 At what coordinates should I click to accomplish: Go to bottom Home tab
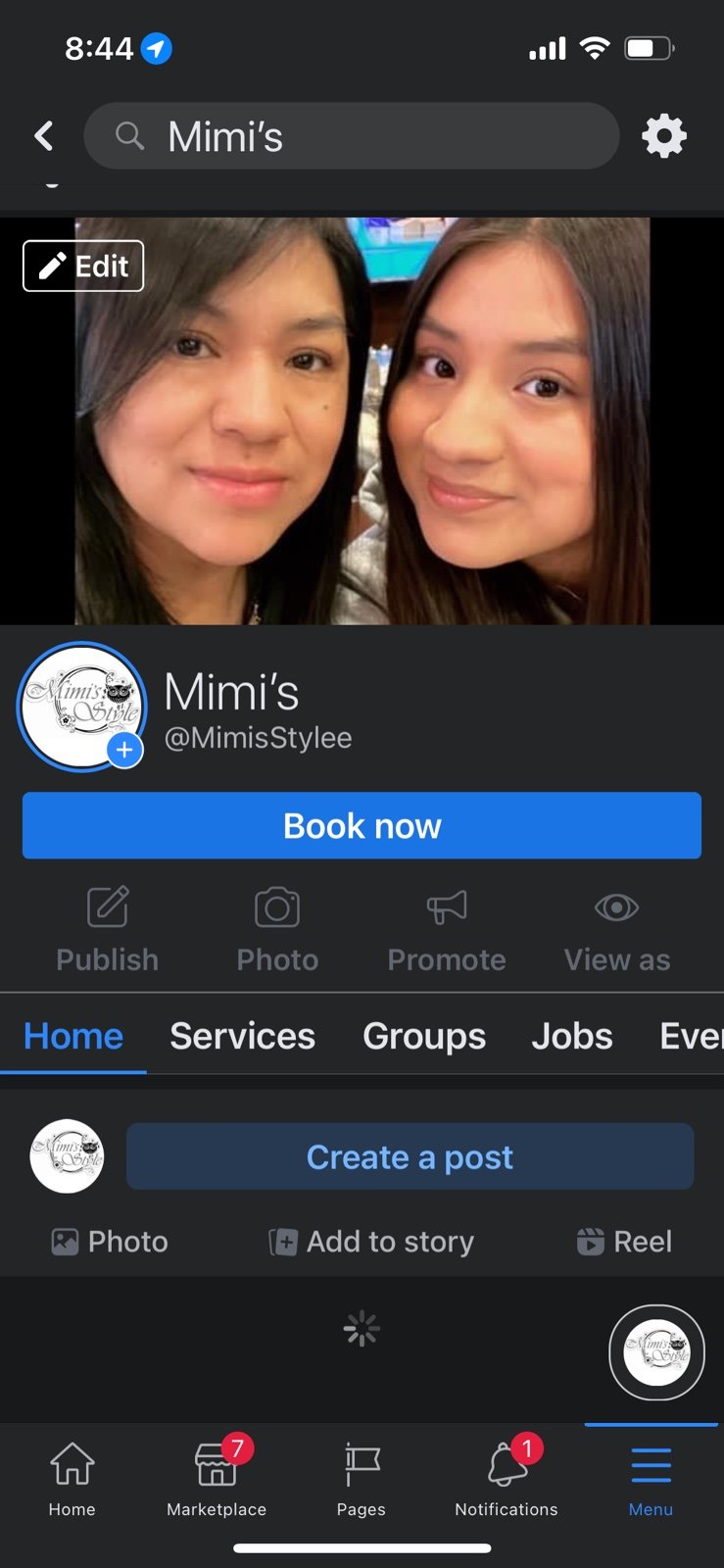[72, 1478]
